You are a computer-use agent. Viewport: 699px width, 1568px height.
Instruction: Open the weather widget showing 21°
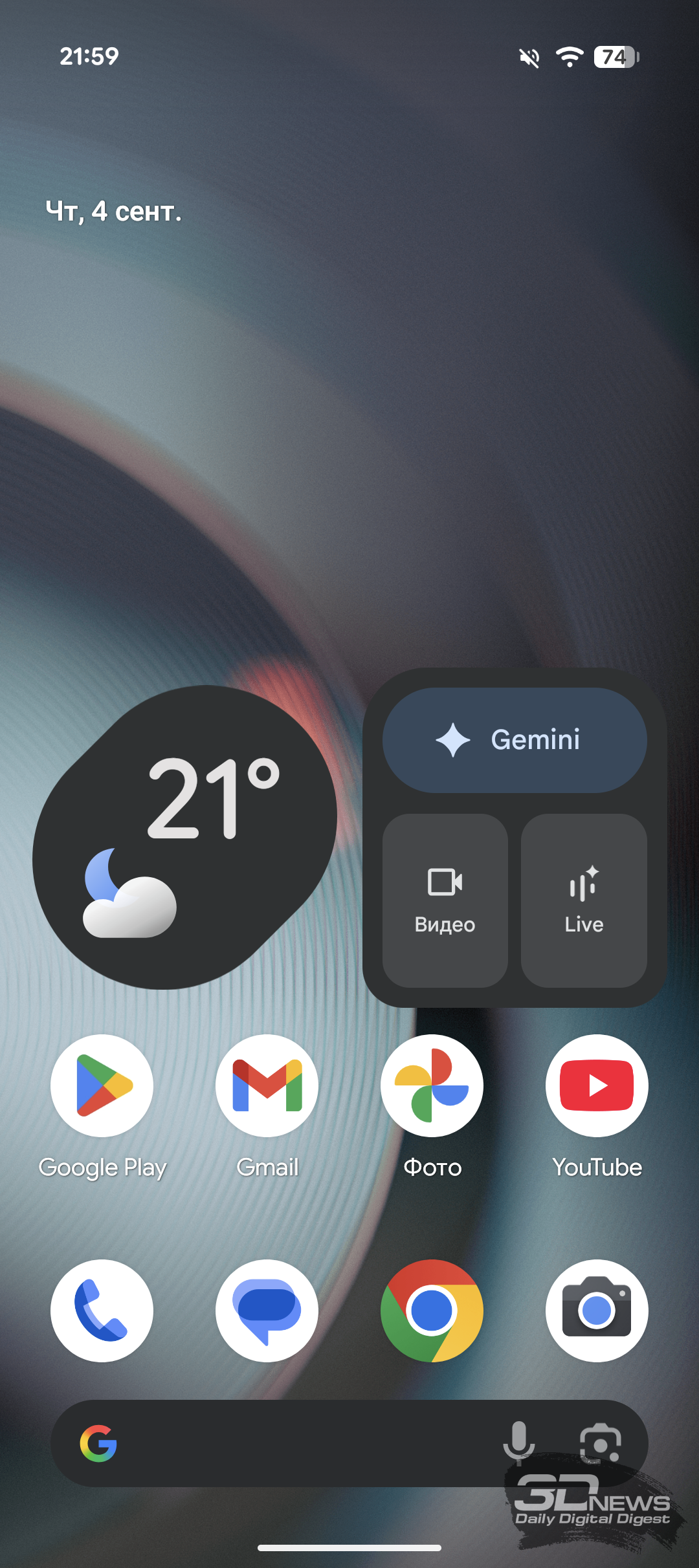[x=184, y=837]
